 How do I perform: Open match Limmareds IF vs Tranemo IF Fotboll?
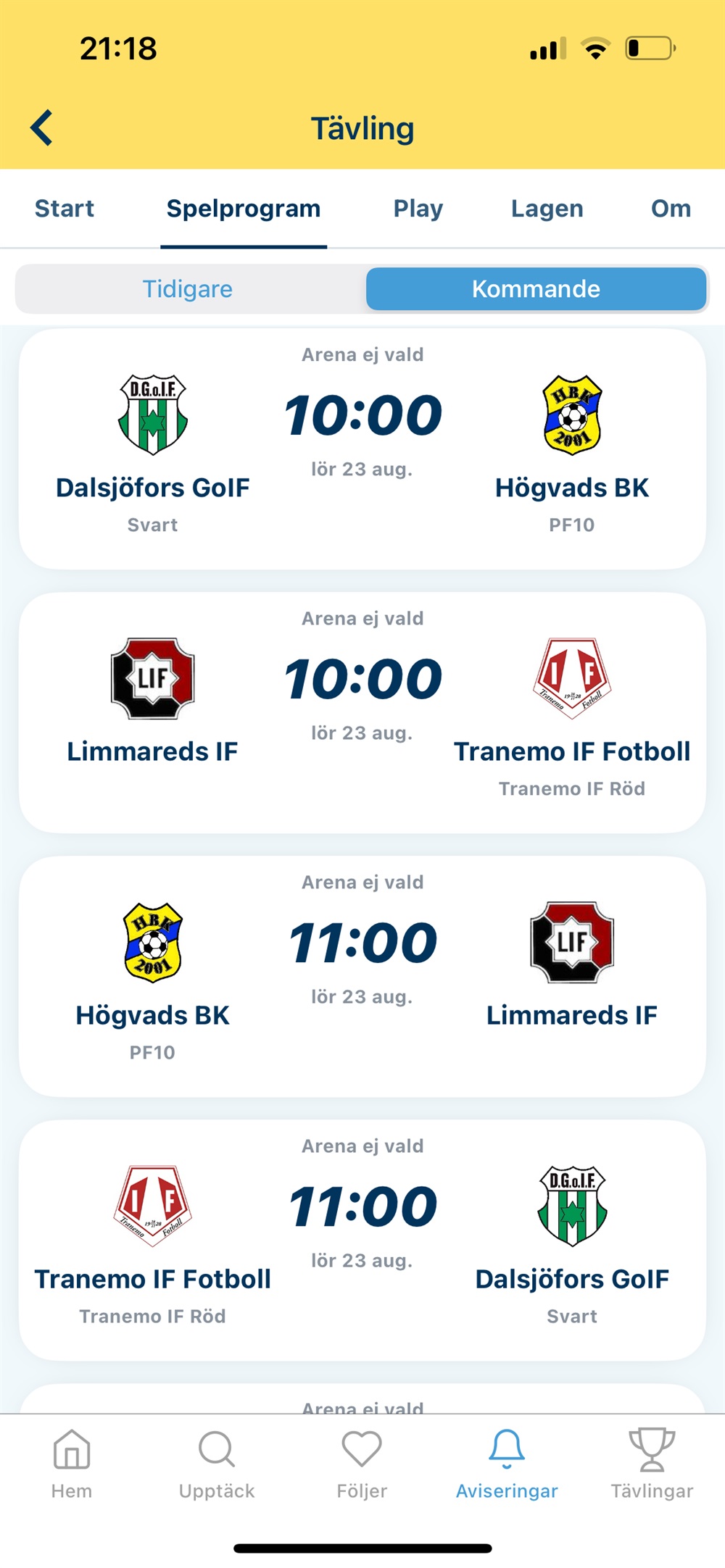362,713
